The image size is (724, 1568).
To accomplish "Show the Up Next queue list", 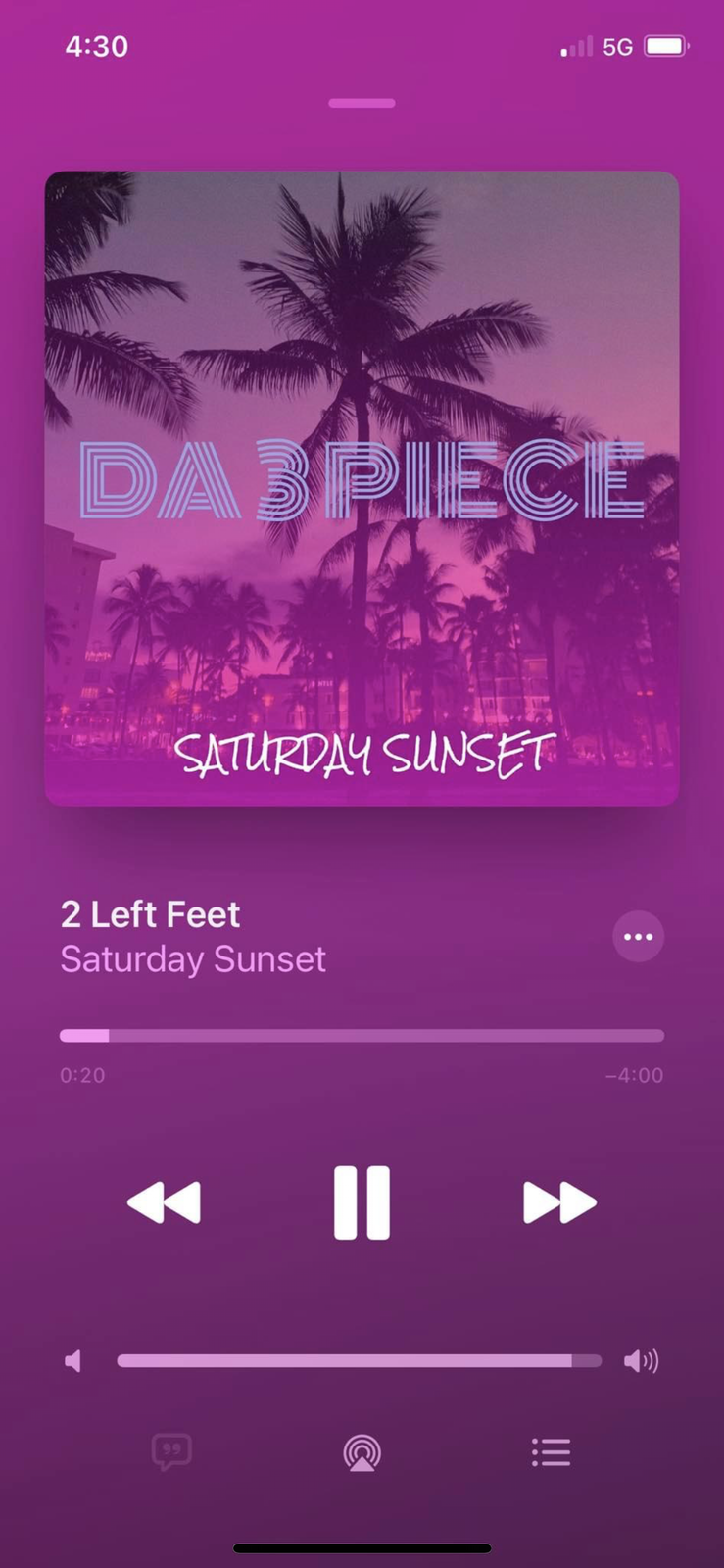I will pyautogui.click(x=551, y=1452).
